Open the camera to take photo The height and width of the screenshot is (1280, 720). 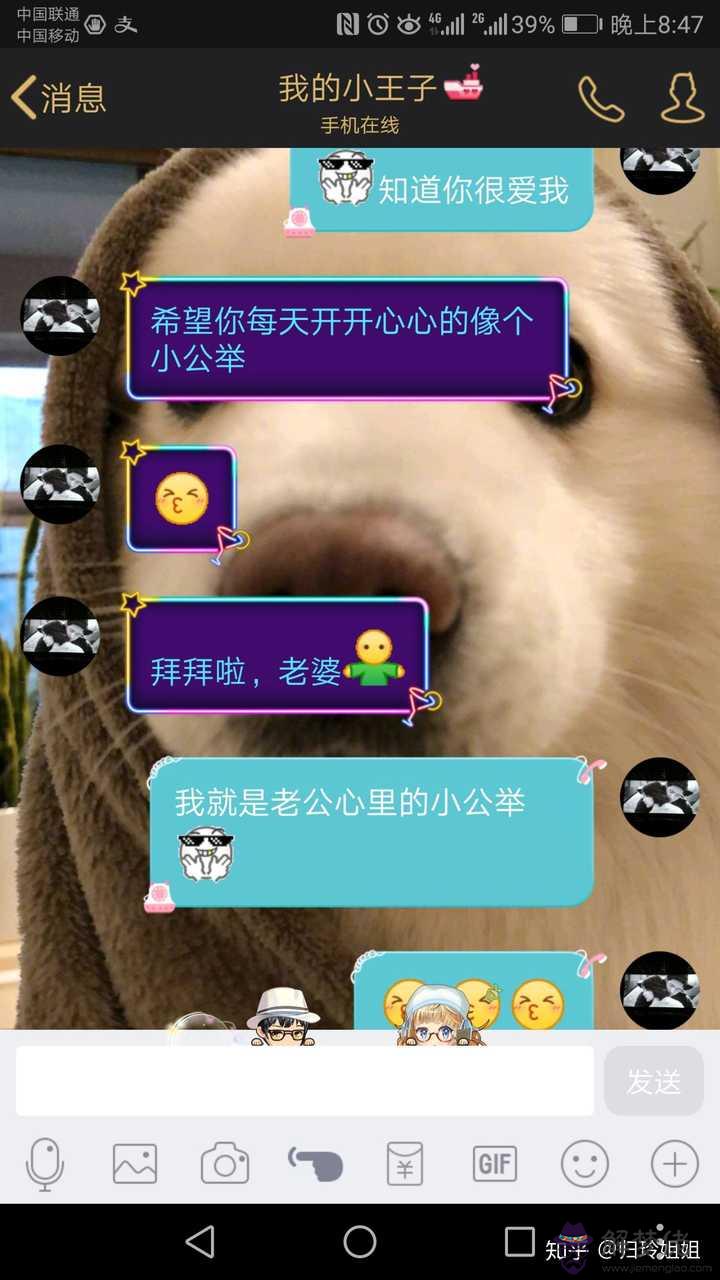[x=225, y=1164]
